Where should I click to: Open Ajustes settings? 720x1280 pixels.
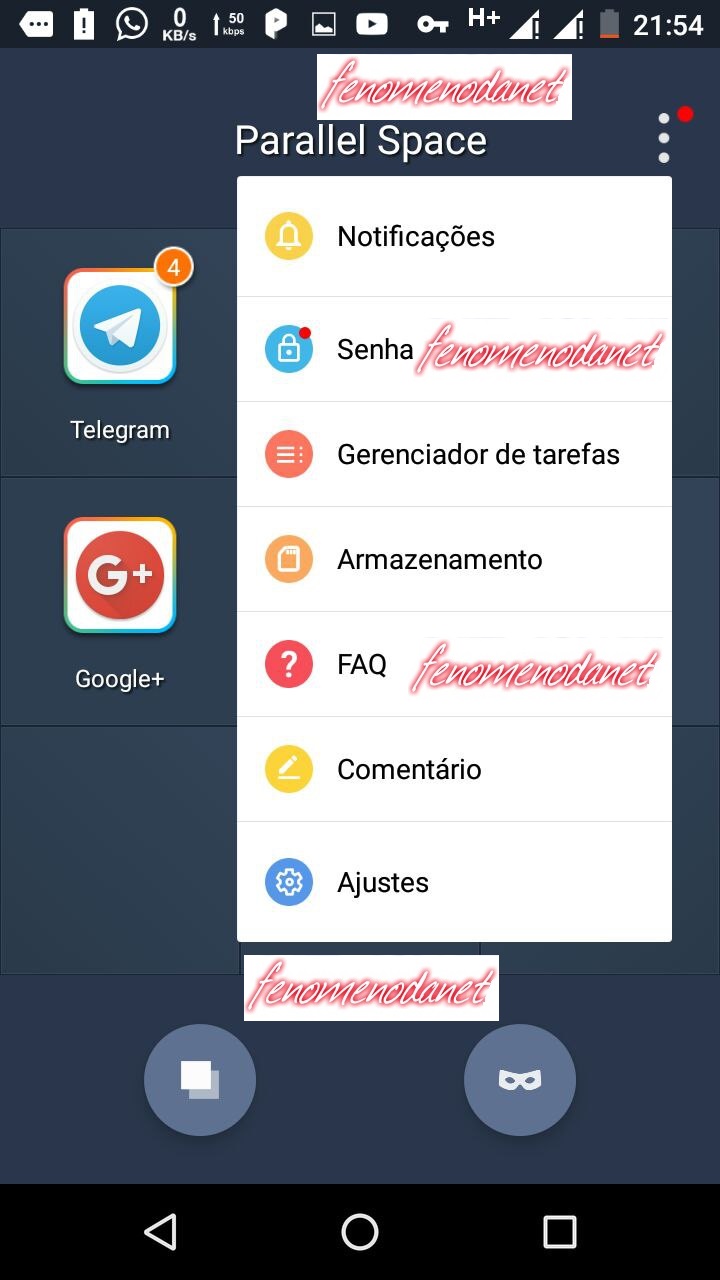383,883
